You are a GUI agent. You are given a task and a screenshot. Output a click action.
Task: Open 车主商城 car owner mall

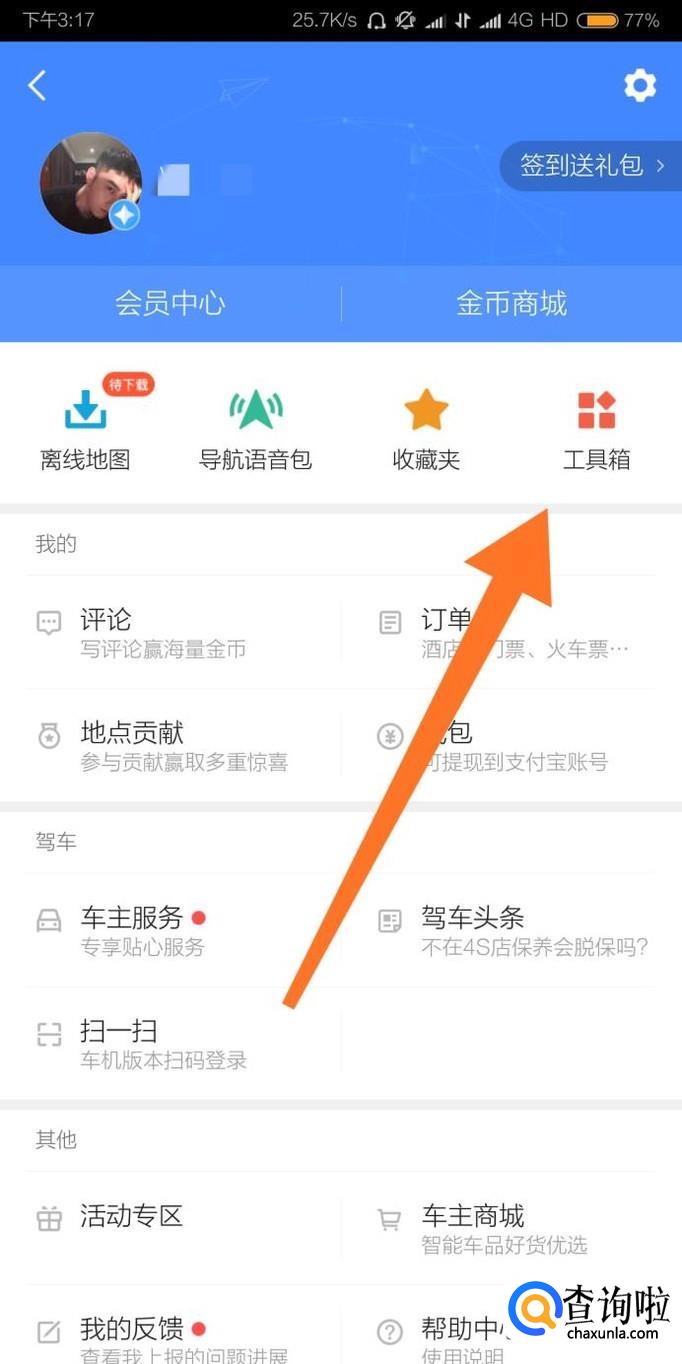[x=511, y=1228]
